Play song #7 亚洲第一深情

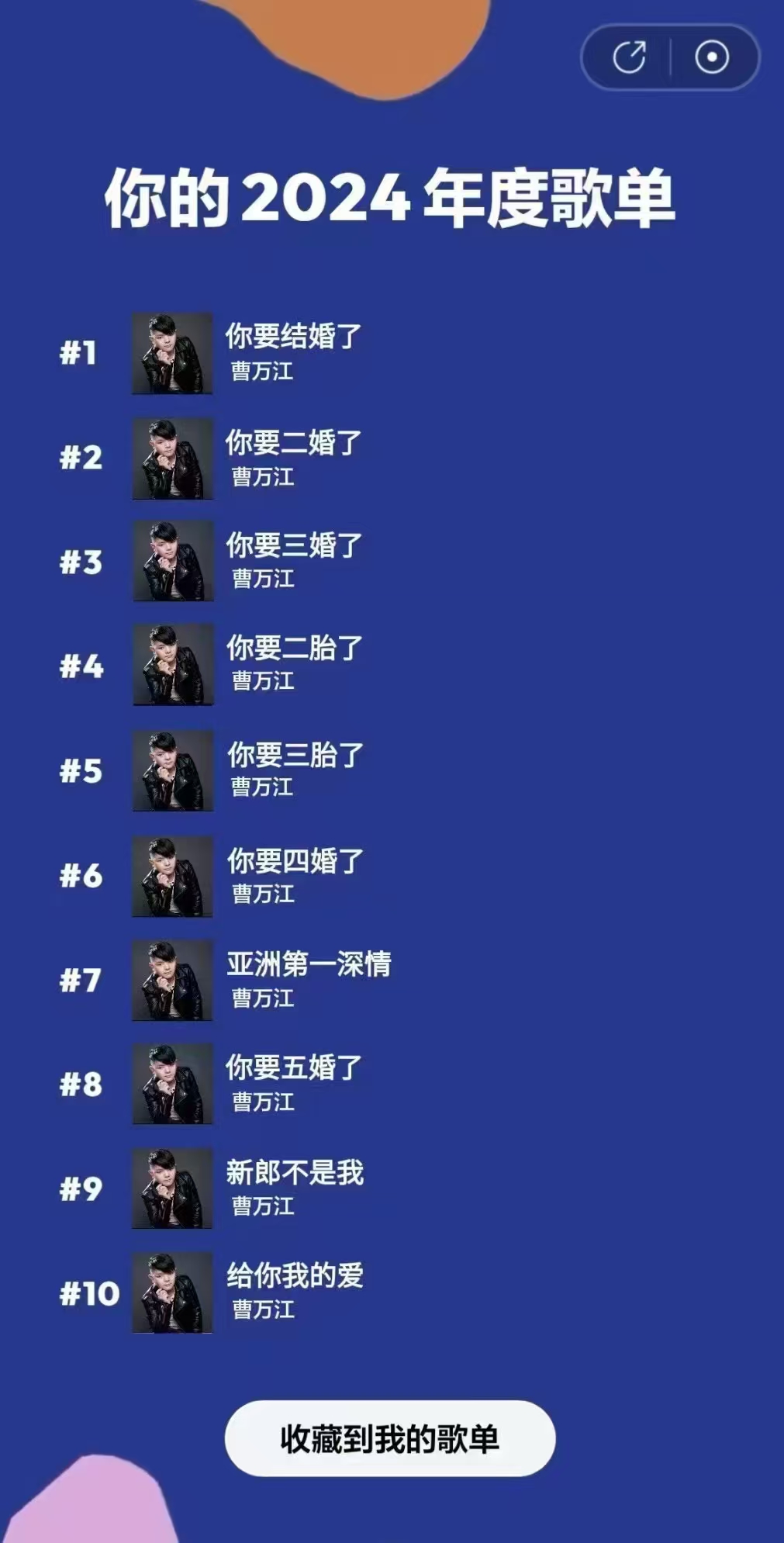(x=309, y=964)
